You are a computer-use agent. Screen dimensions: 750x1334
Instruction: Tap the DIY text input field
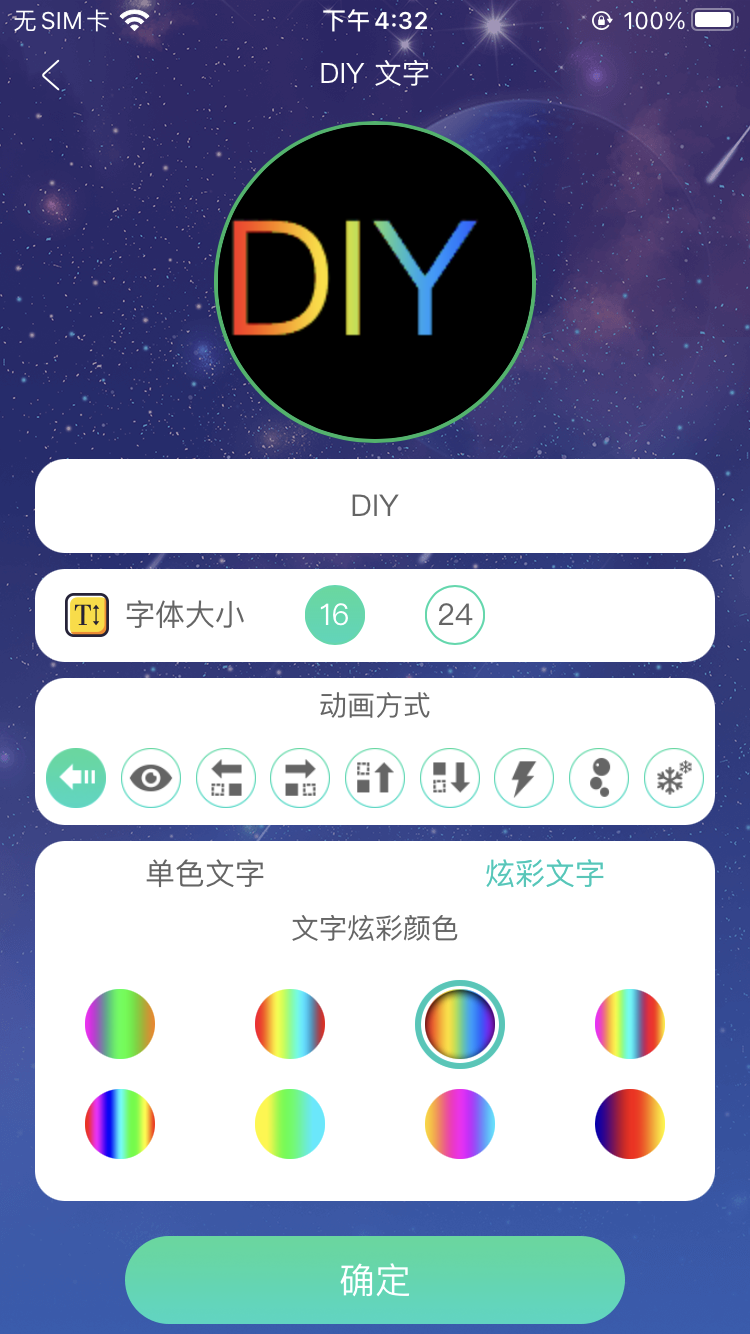(x=375, y=506)
